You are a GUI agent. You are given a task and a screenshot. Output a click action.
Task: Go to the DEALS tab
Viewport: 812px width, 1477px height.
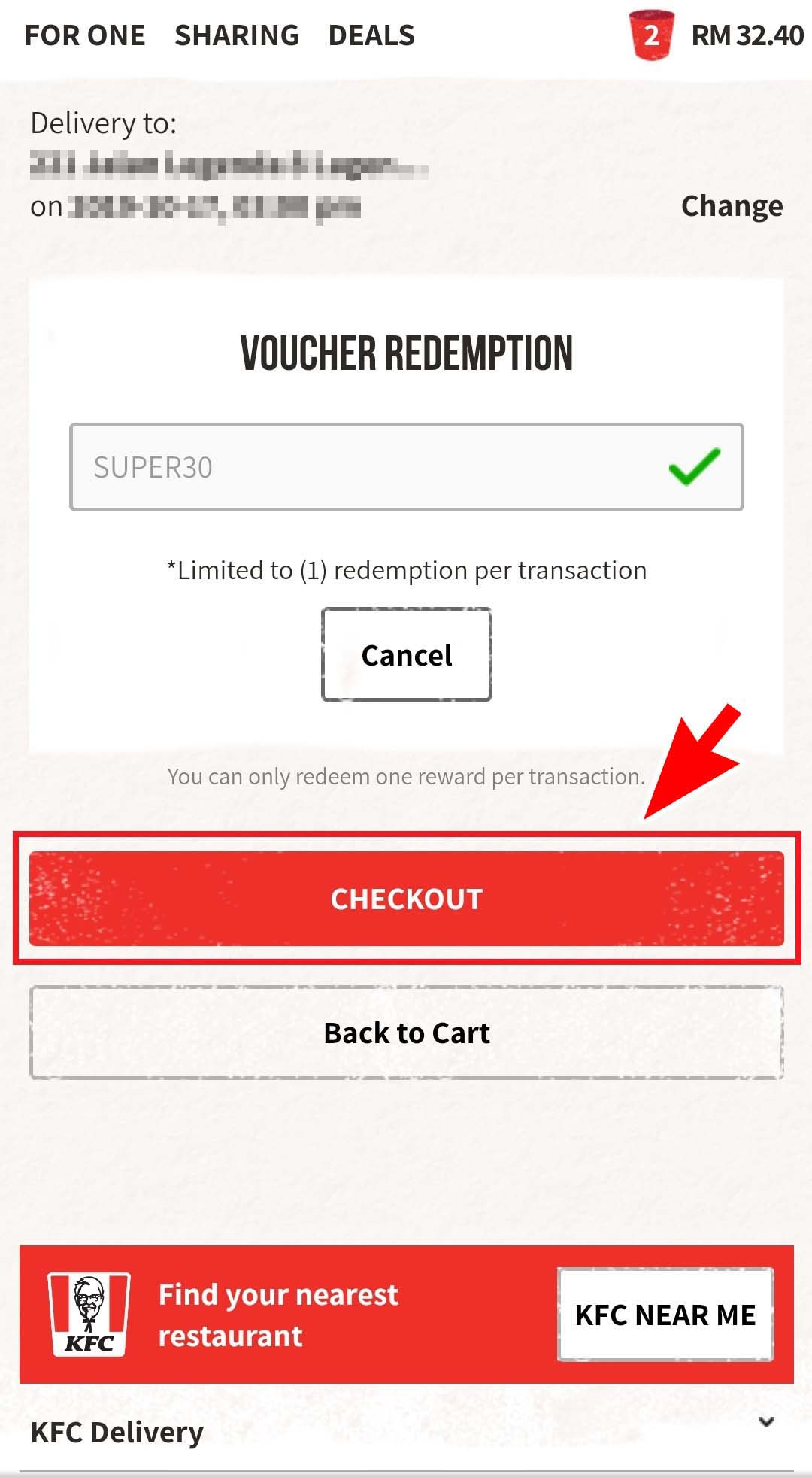coord(371,35)
